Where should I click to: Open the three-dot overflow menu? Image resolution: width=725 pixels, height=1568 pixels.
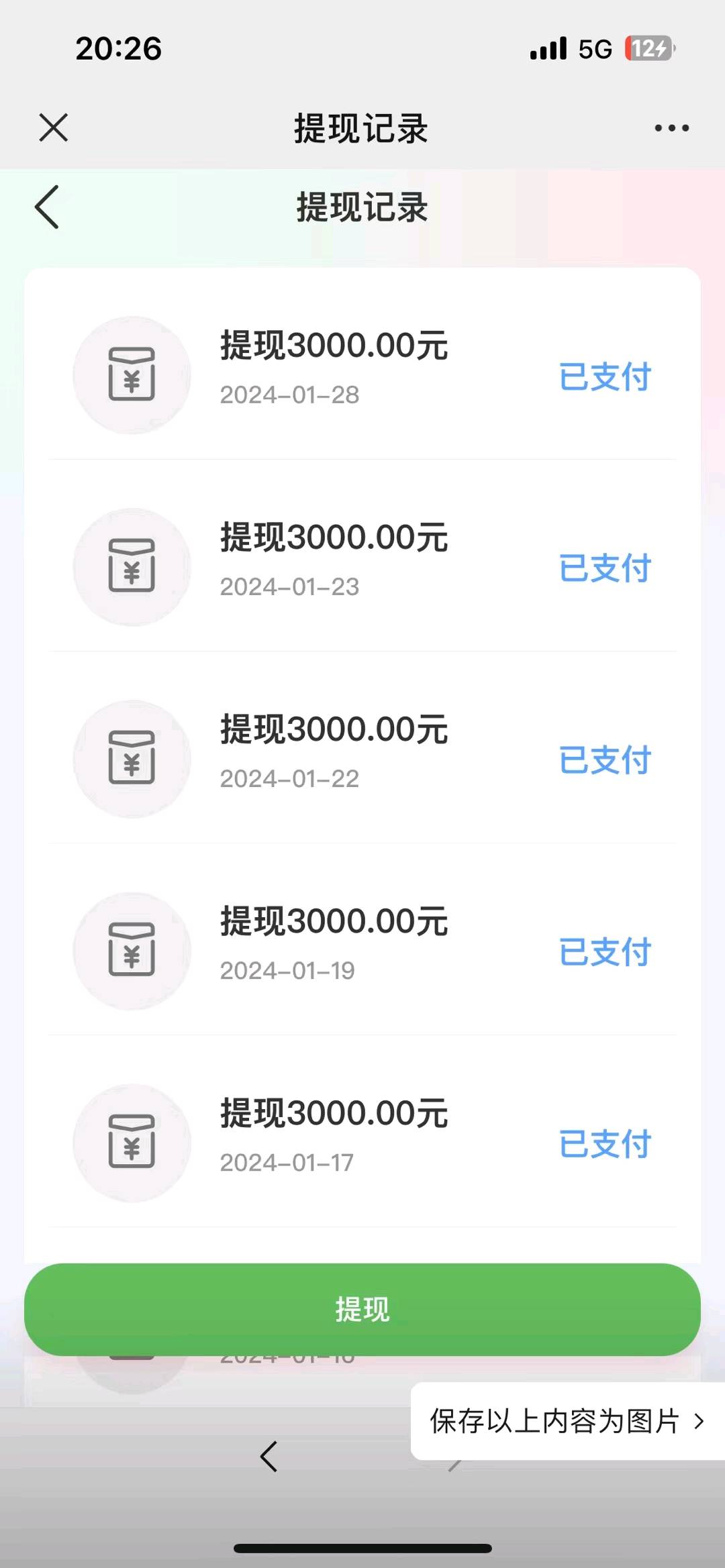pyautogui.click(x=671, y=127)
